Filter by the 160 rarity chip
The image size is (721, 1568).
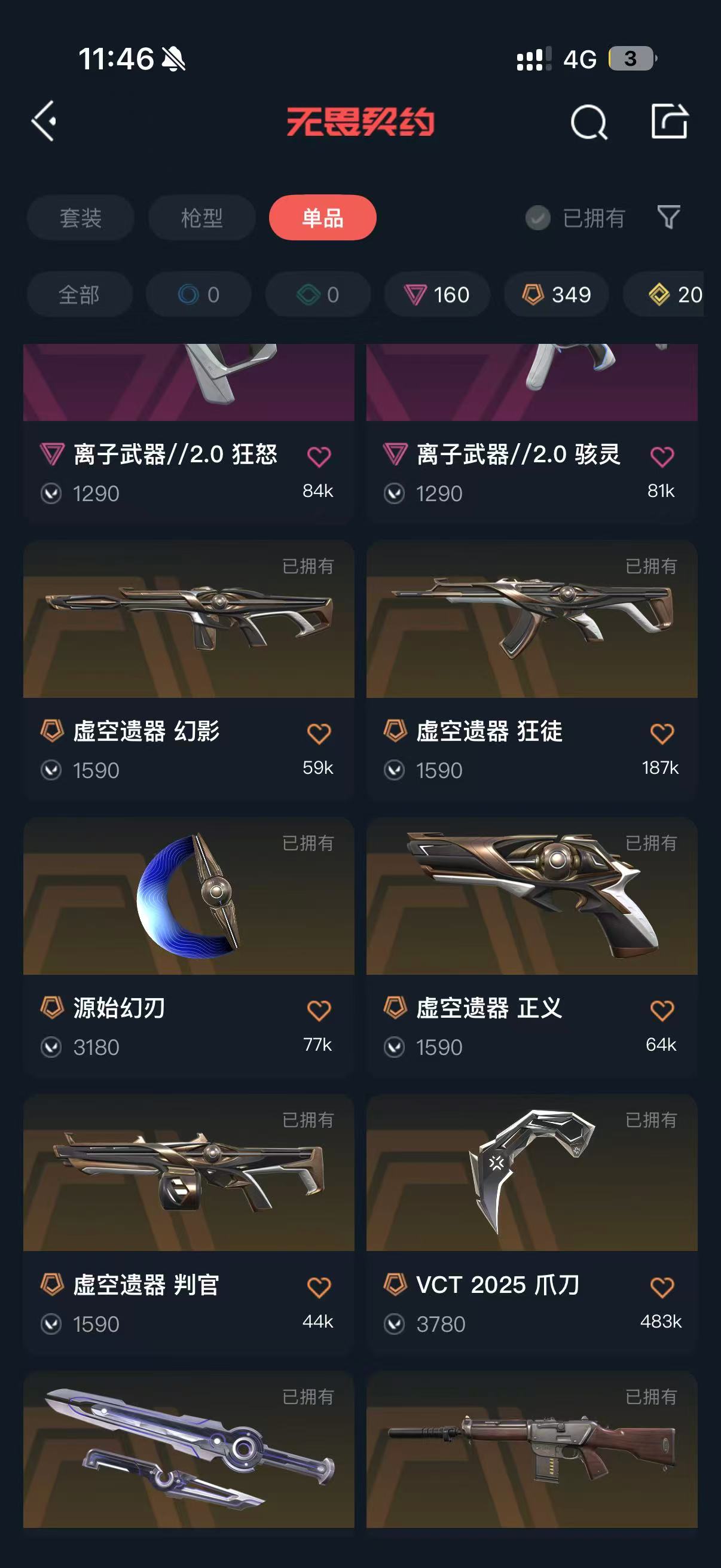437,295
